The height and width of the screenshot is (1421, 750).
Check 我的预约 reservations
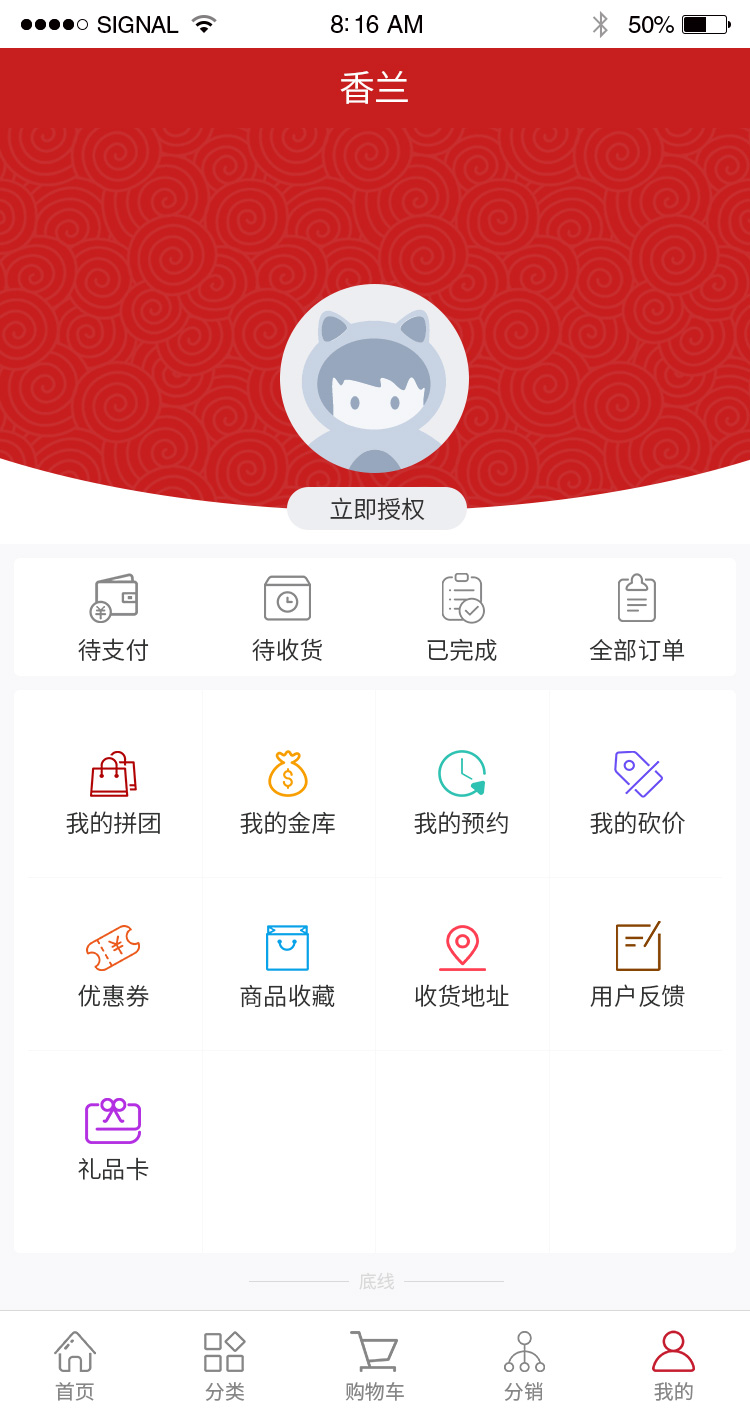[x=462, y=793]
